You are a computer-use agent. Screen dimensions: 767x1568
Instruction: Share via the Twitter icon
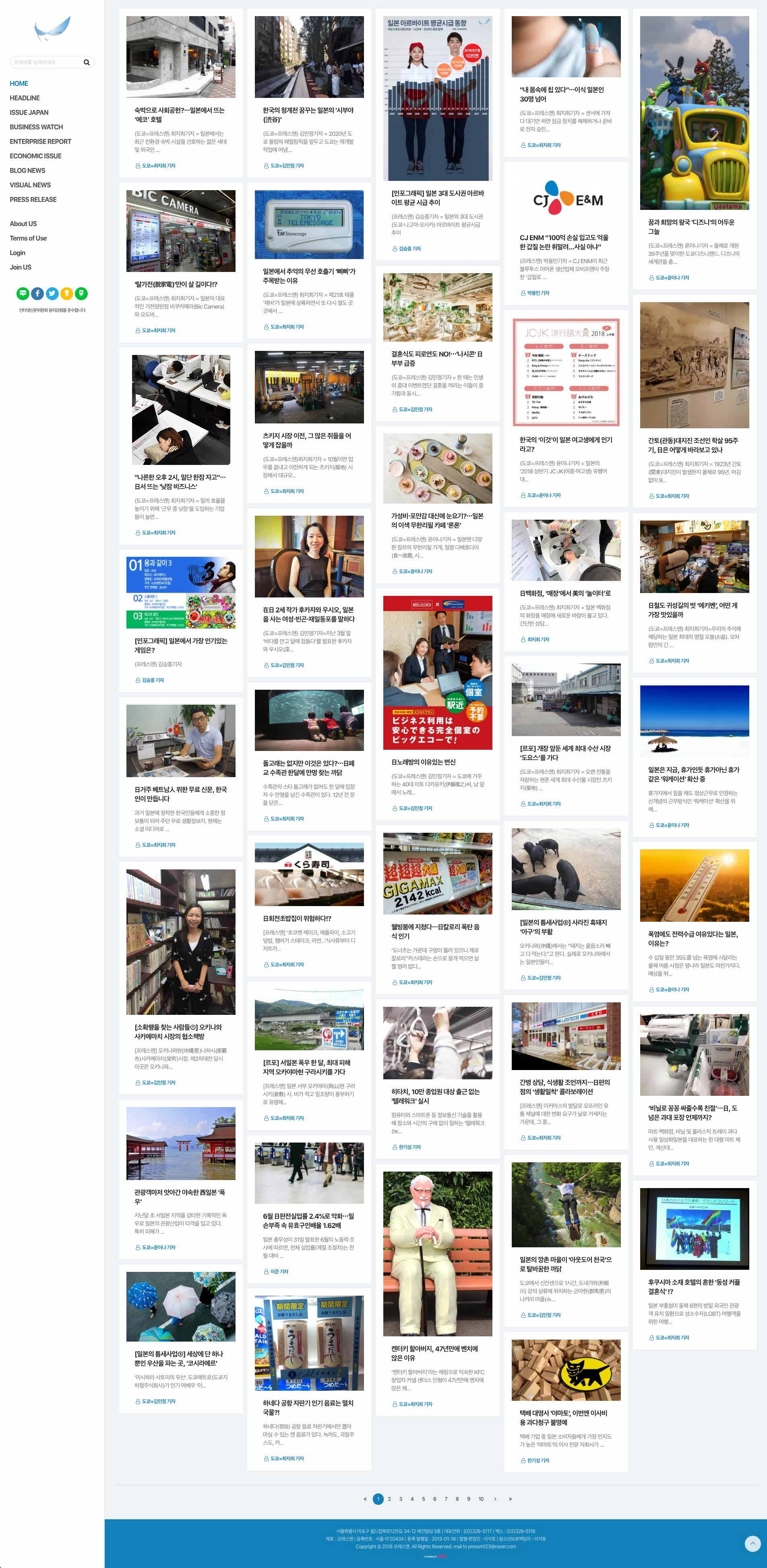[x=52, y=293]
